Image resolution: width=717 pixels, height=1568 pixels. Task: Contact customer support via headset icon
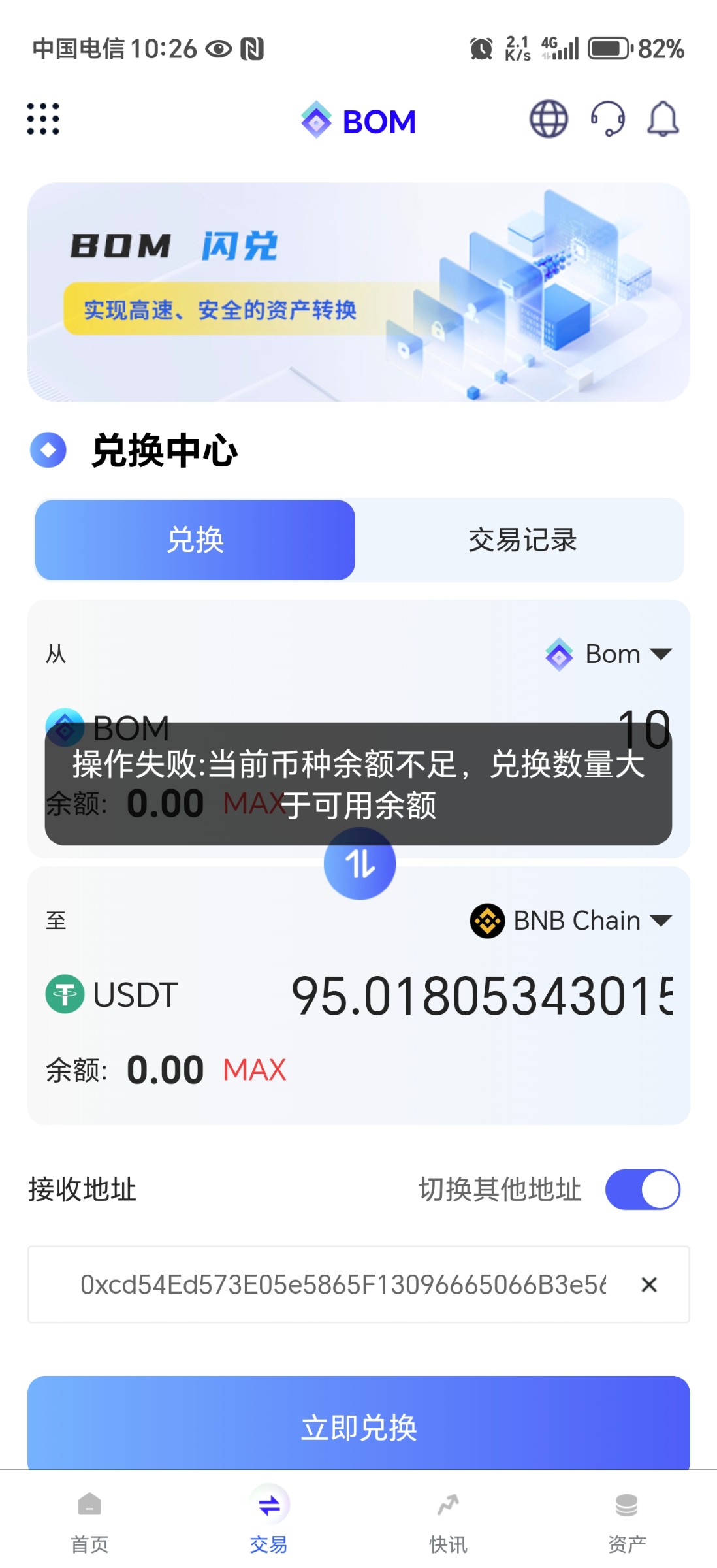coord(607,119)
